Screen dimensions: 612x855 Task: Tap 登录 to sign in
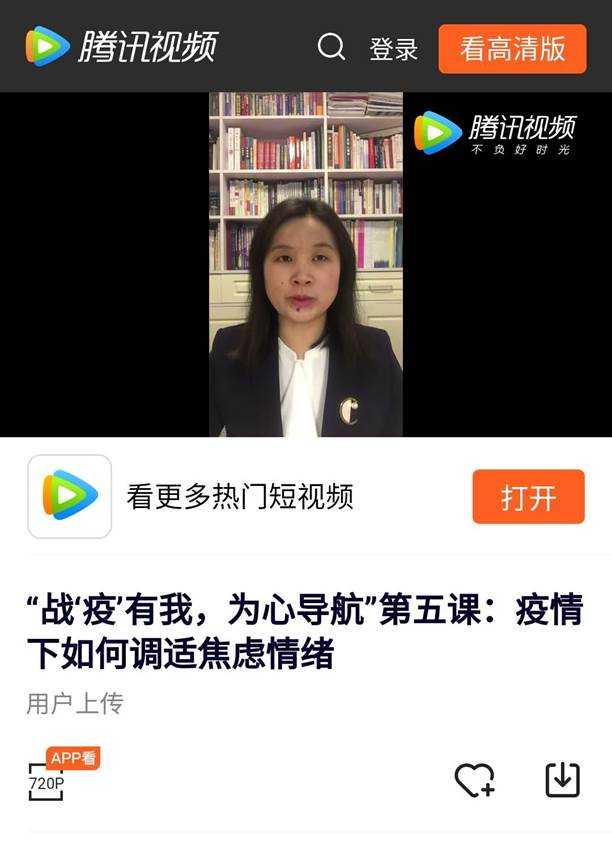(393, 49)
